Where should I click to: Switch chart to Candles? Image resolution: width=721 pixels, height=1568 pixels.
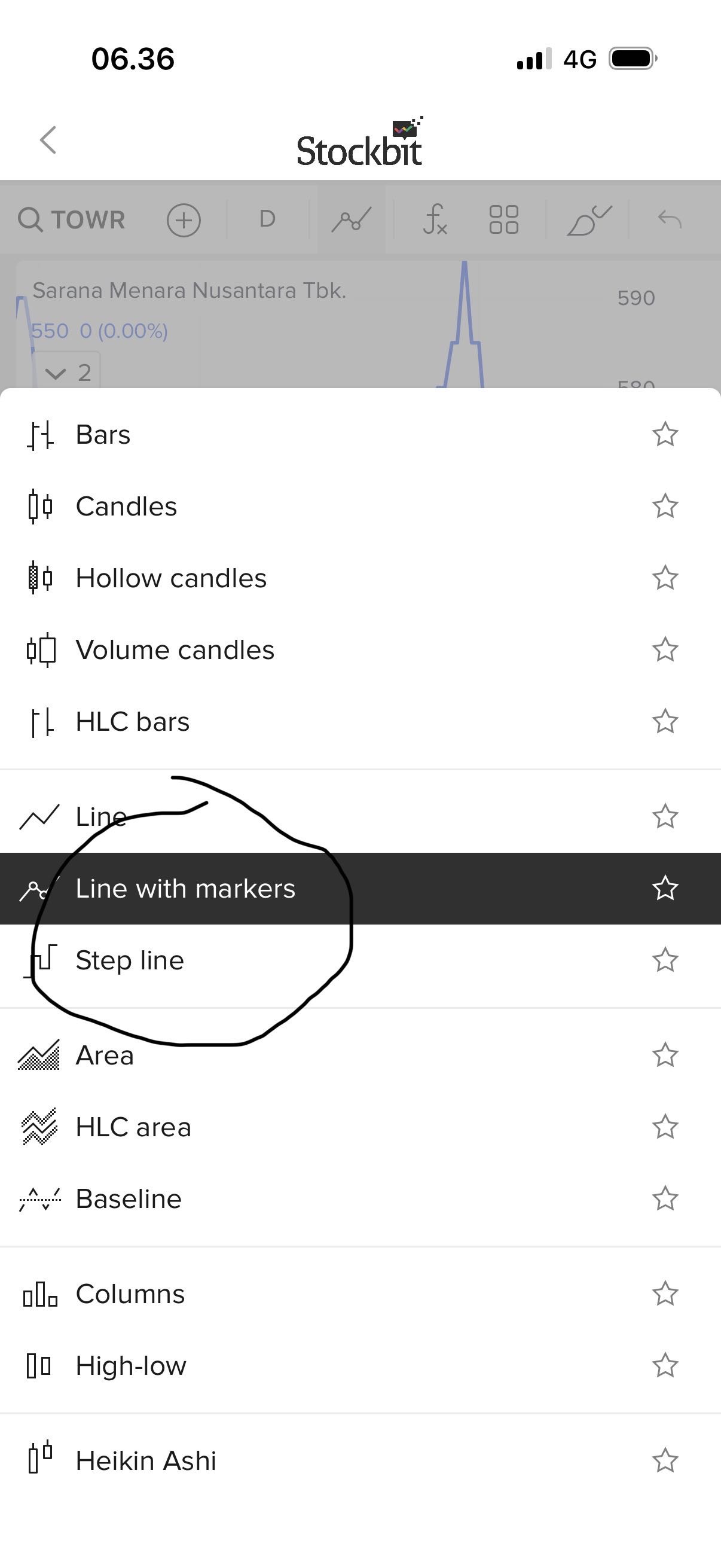126,507
